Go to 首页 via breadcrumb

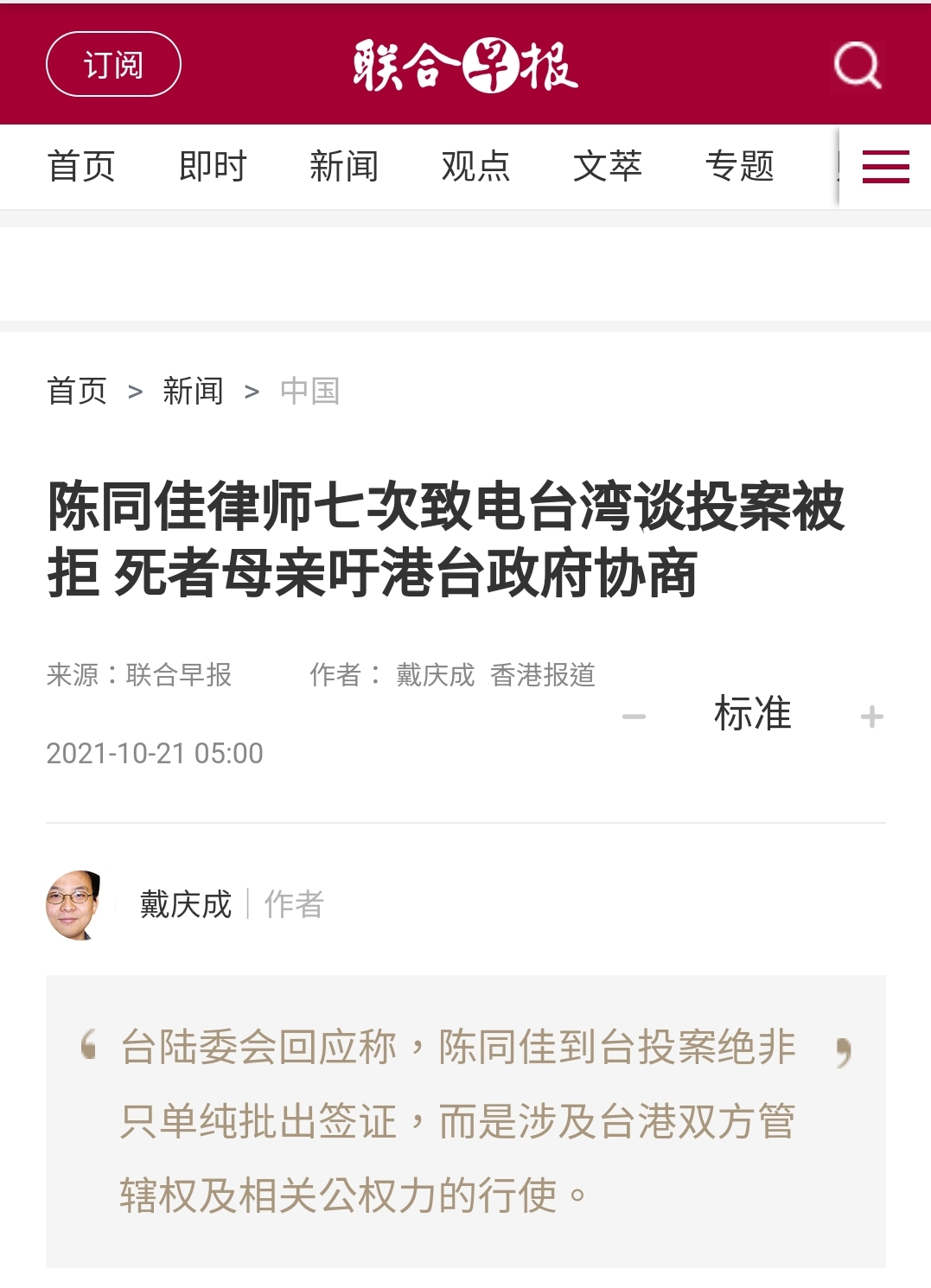point(77,391)
